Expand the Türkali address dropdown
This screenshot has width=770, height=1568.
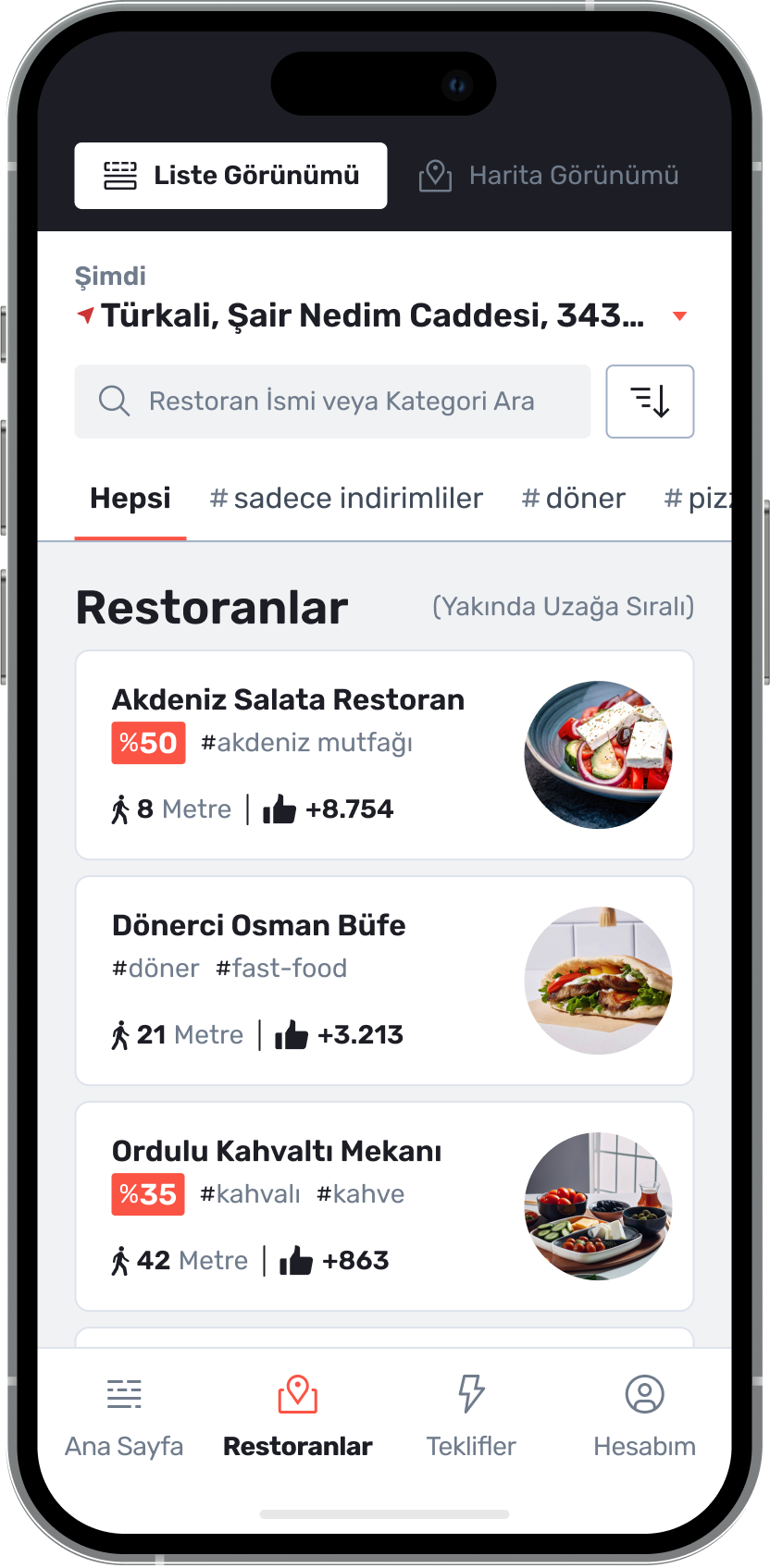click(x=679, y=316)
